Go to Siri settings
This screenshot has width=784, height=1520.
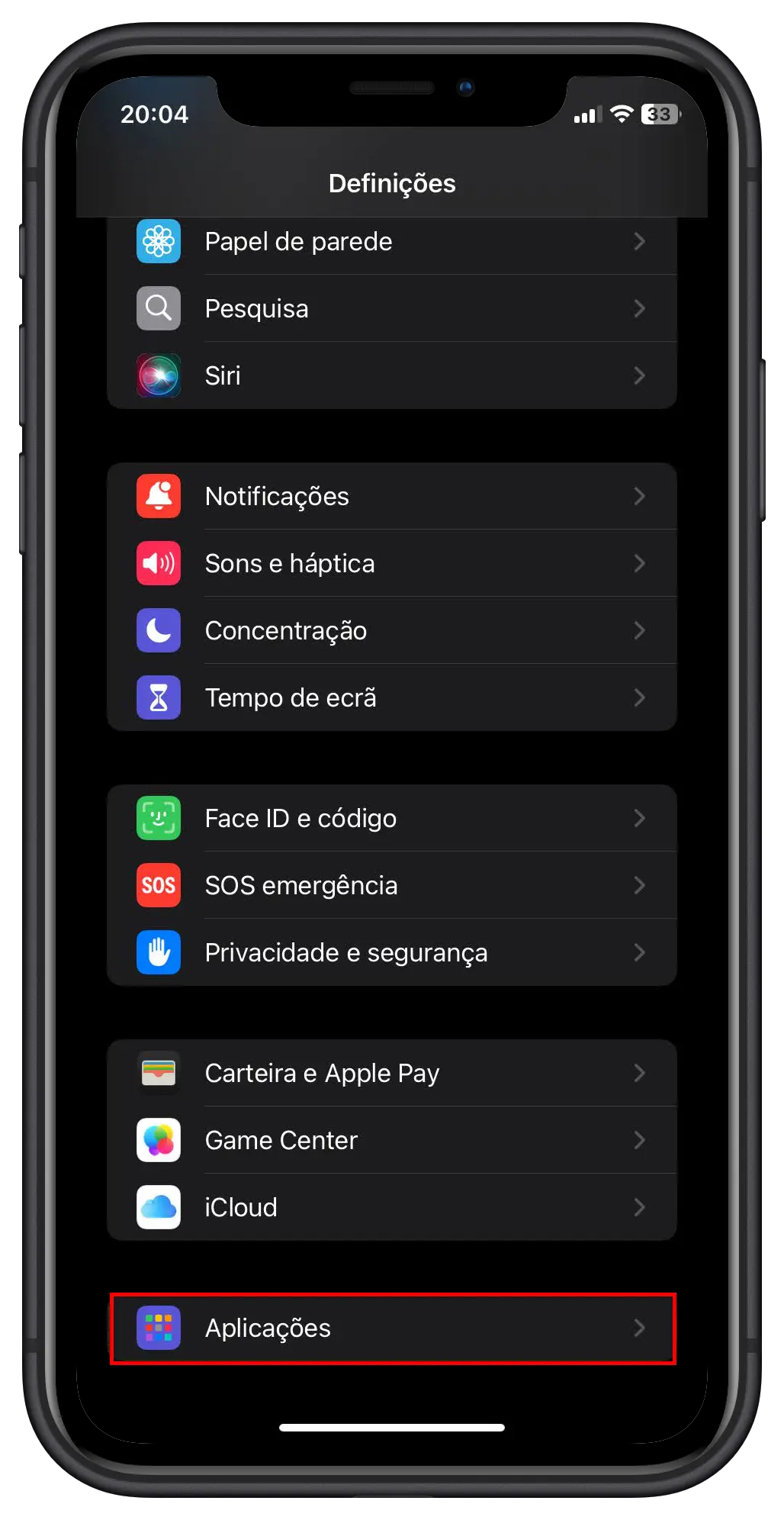tap(391, 375)
